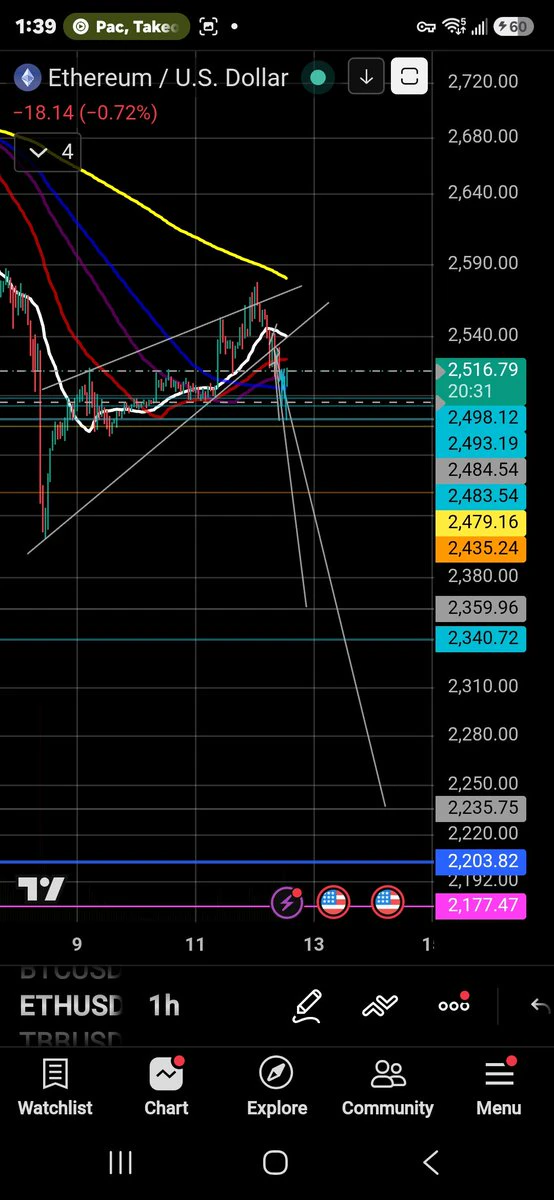Expand the collapsed indicators legend showing 4
Screen dimensions: 554x1200
coord(53,152)
